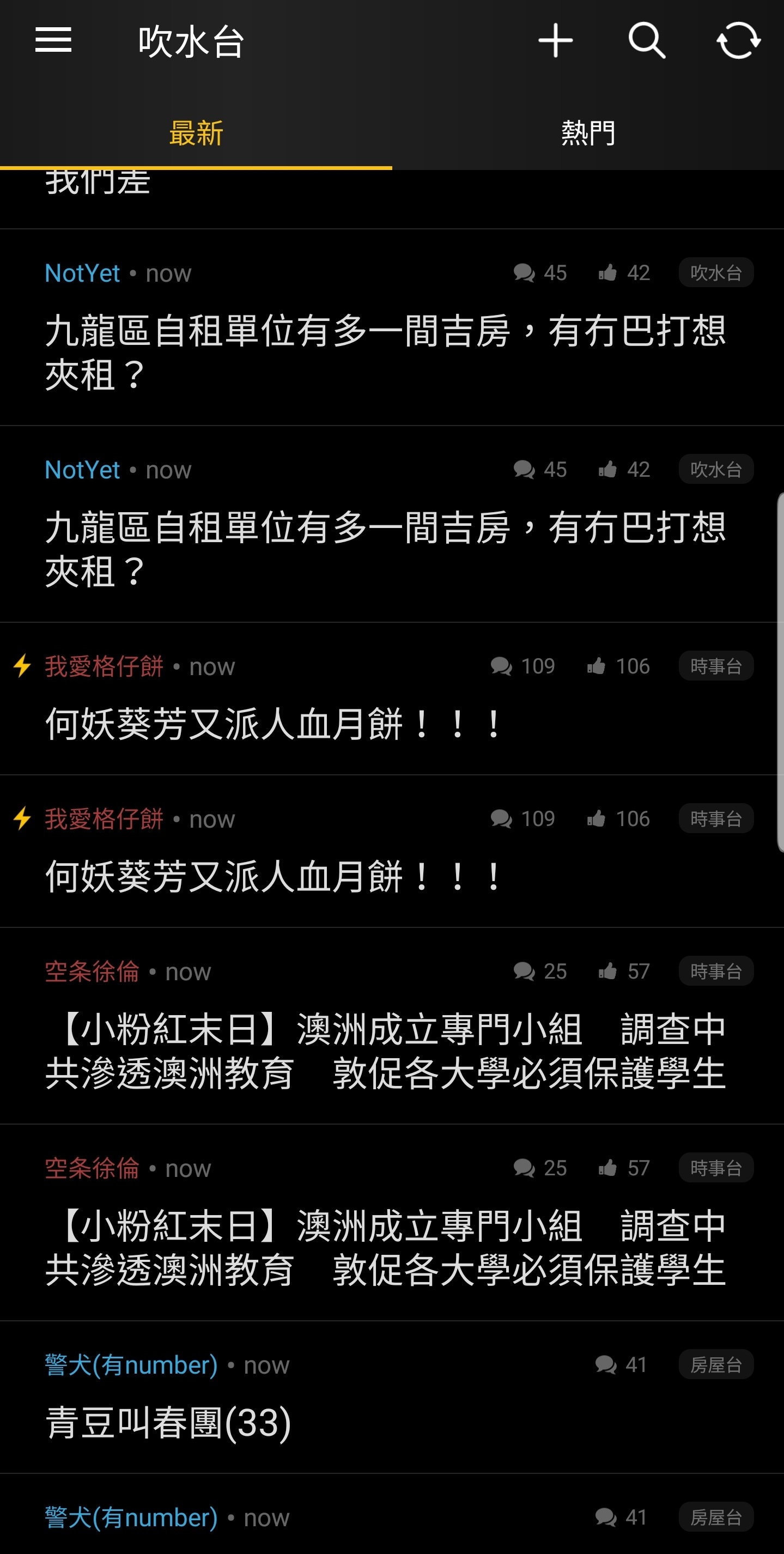Tap the thumbs-up icon showing 57
Screen dimensions: 784x1554
(x=609, y=970)
